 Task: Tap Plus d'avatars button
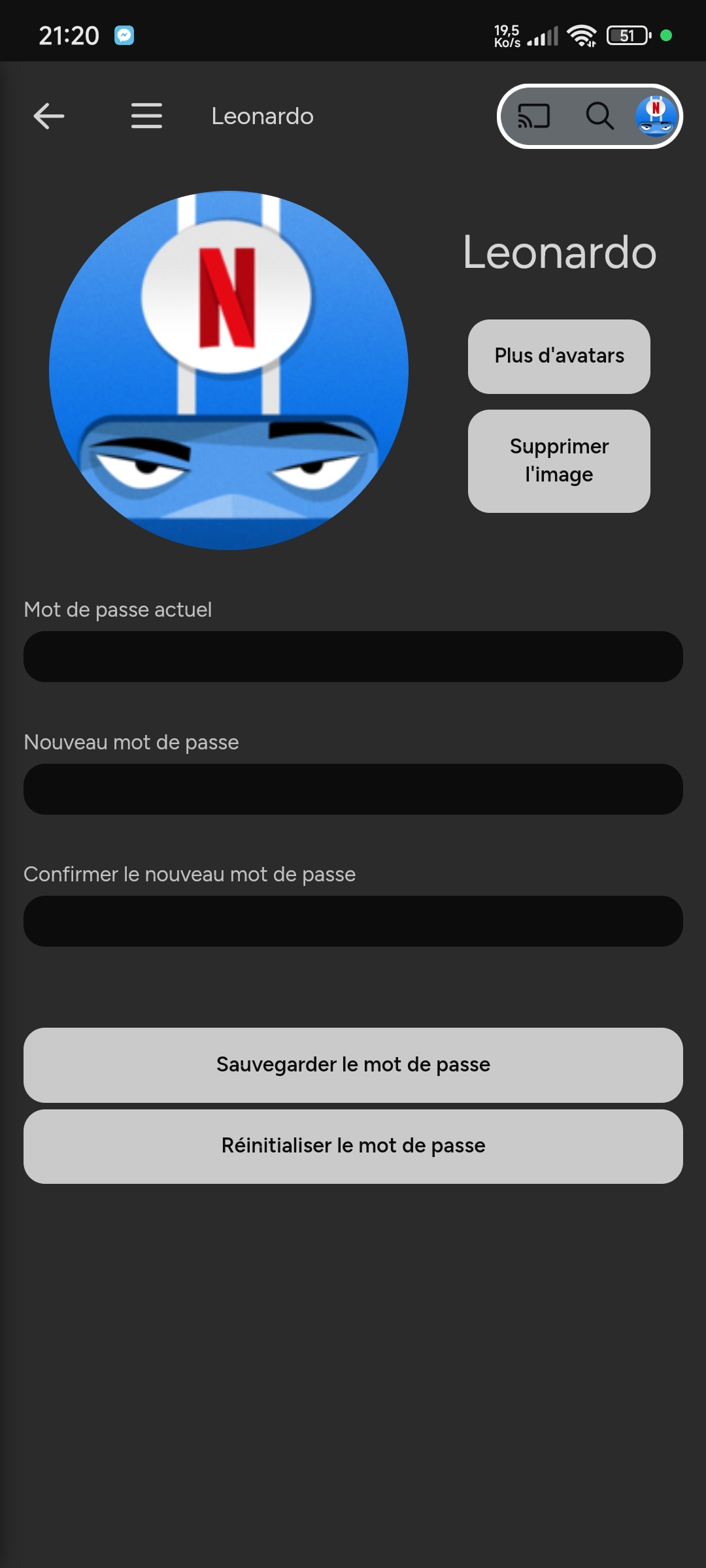coord(559,356)
